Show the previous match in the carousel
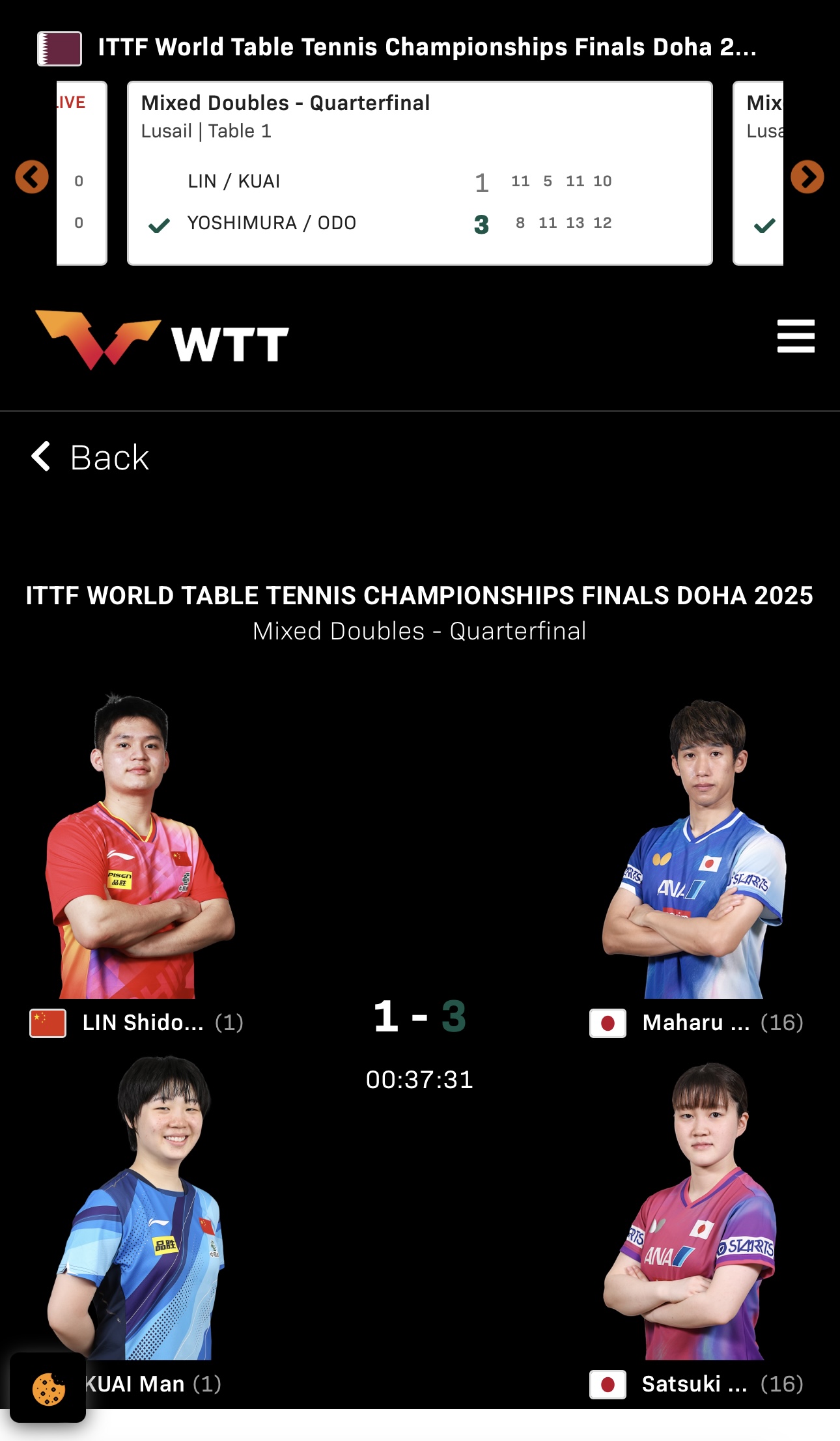 click(32, 177)
